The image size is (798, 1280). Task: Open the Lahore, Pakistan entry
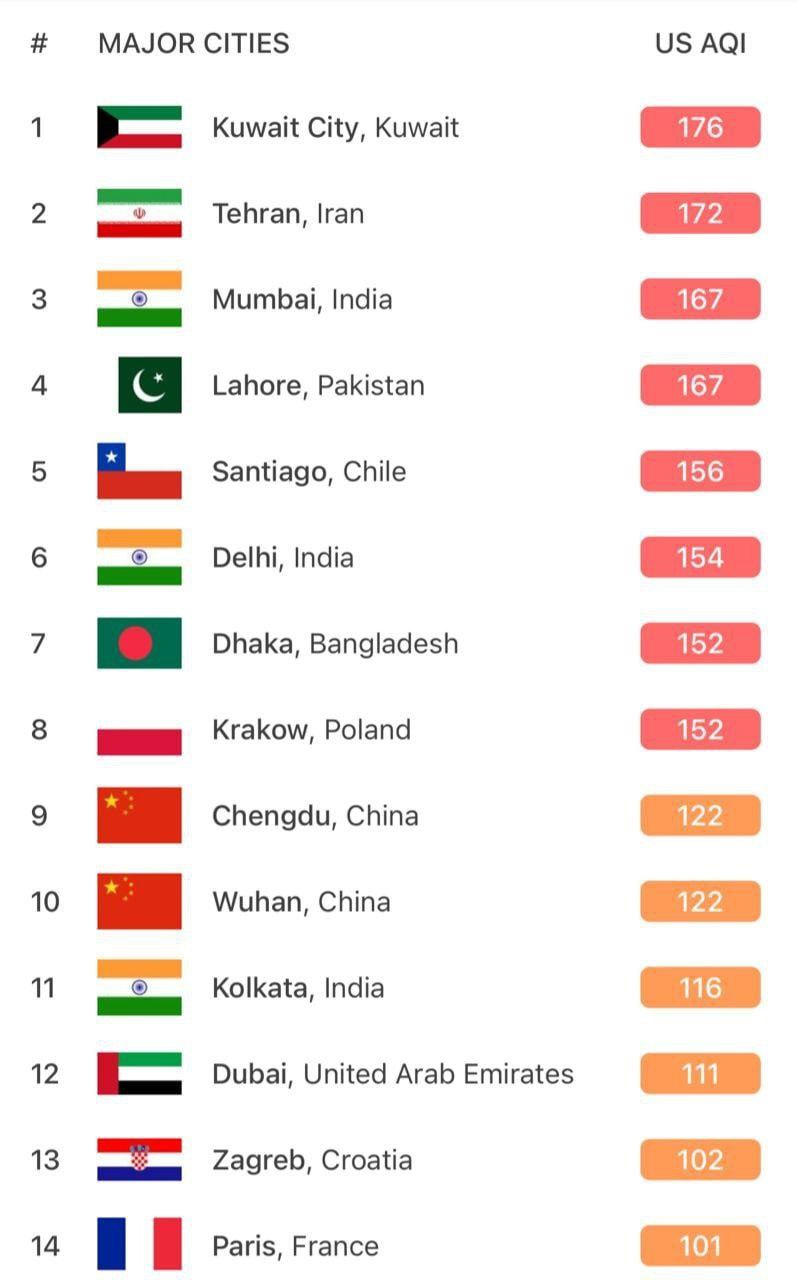pyautogui.click(x=318, y=386)
